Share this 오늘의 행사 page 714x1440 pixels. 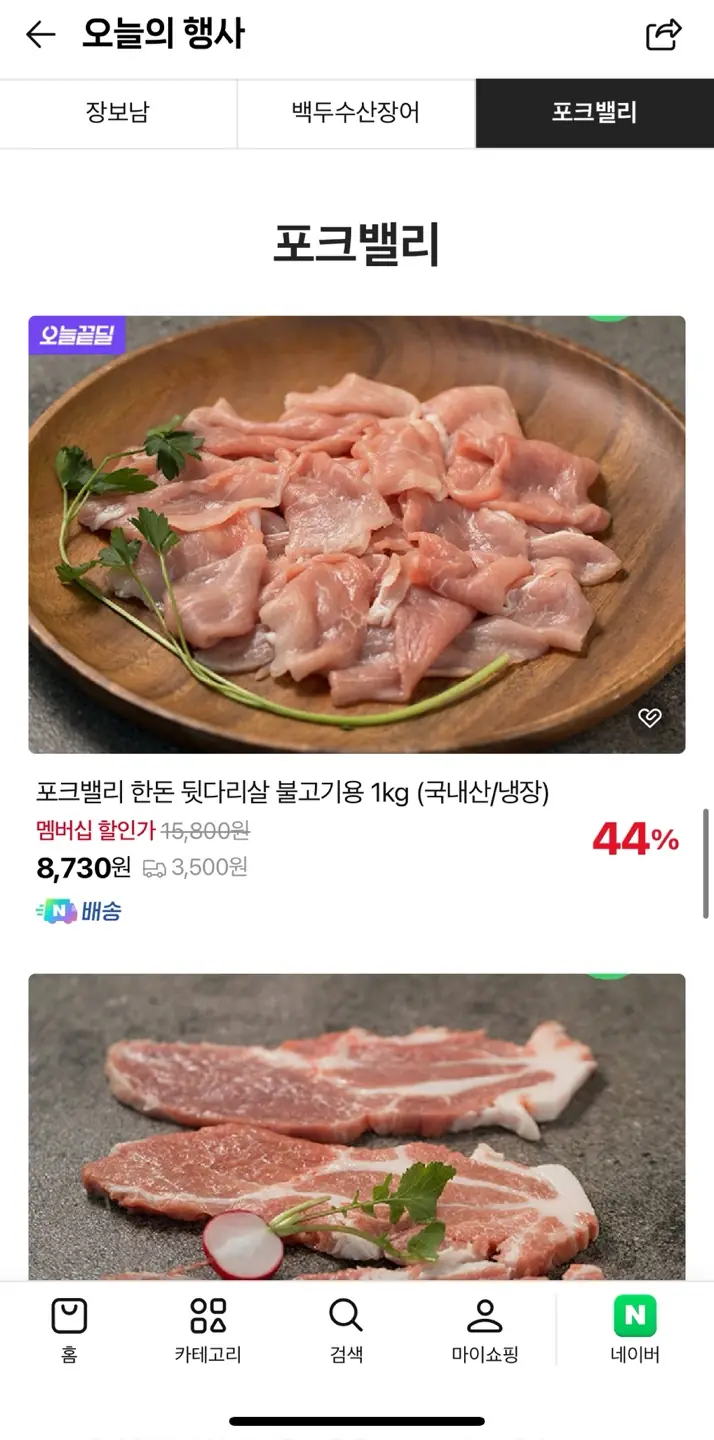663,36
